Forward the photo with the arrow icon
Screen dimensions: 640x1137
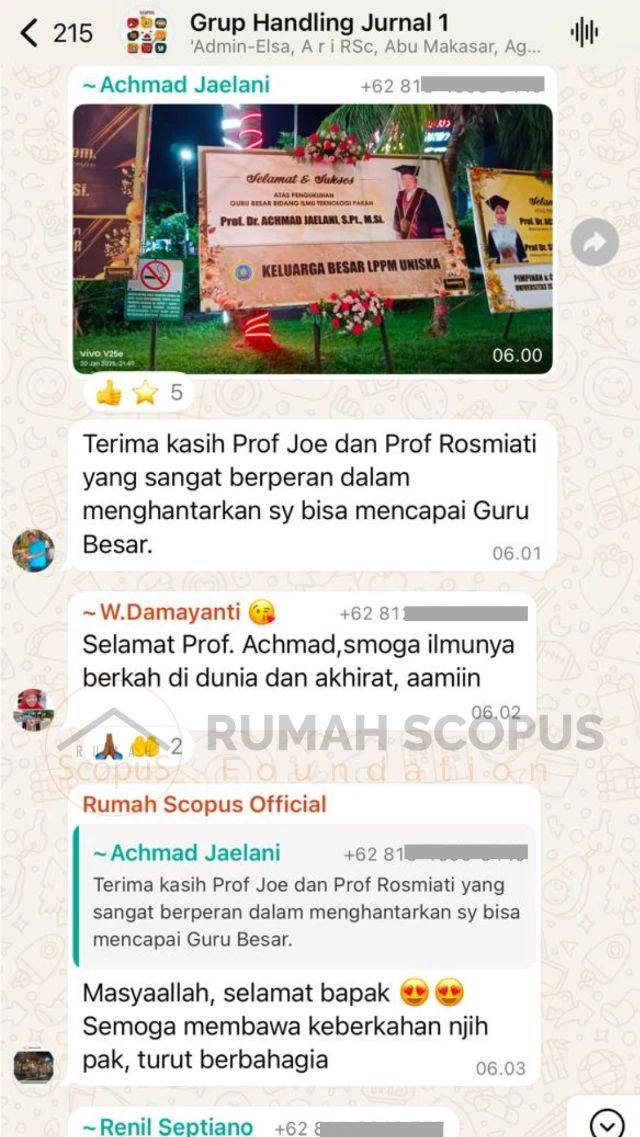pos(595,242)
